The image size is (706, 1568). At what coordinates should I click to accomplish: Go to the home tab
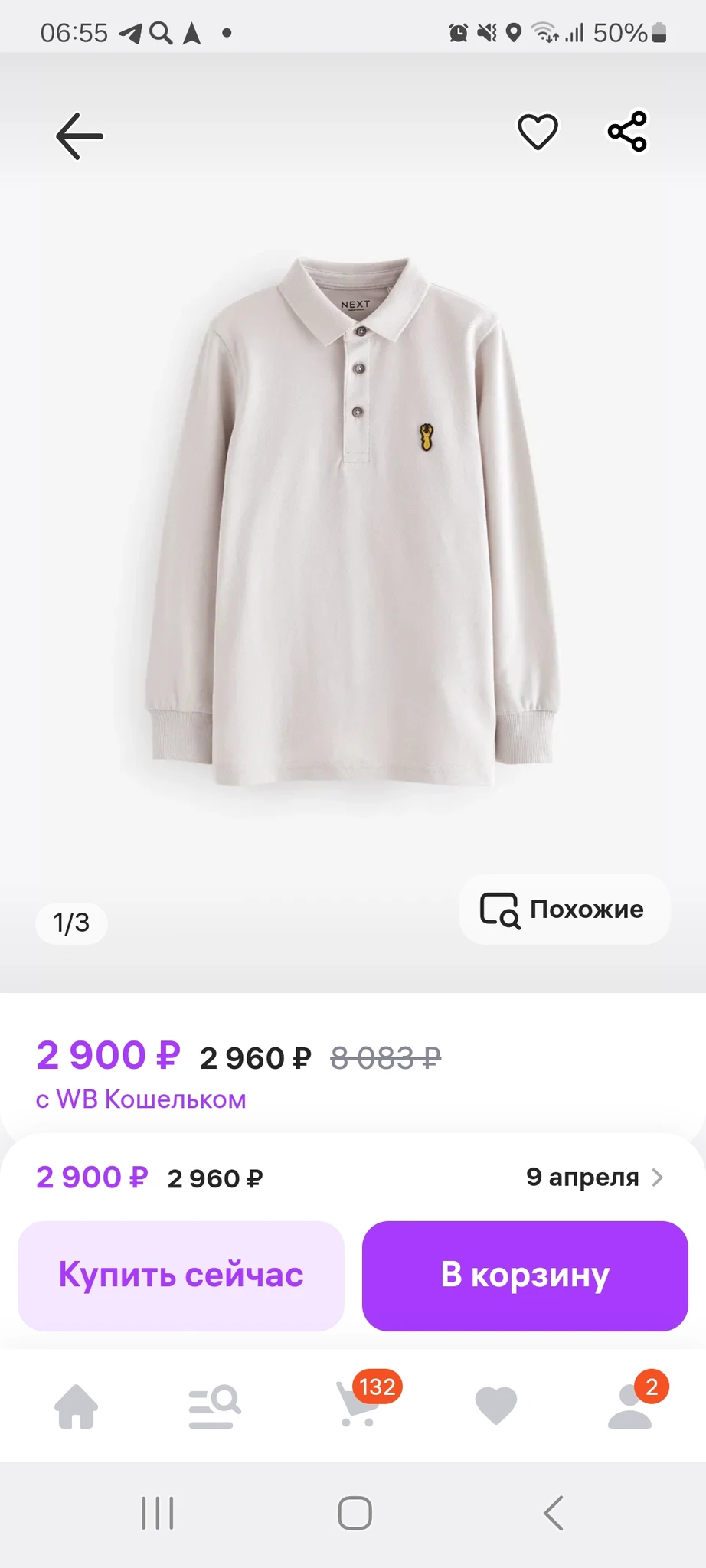(77, 1407)
